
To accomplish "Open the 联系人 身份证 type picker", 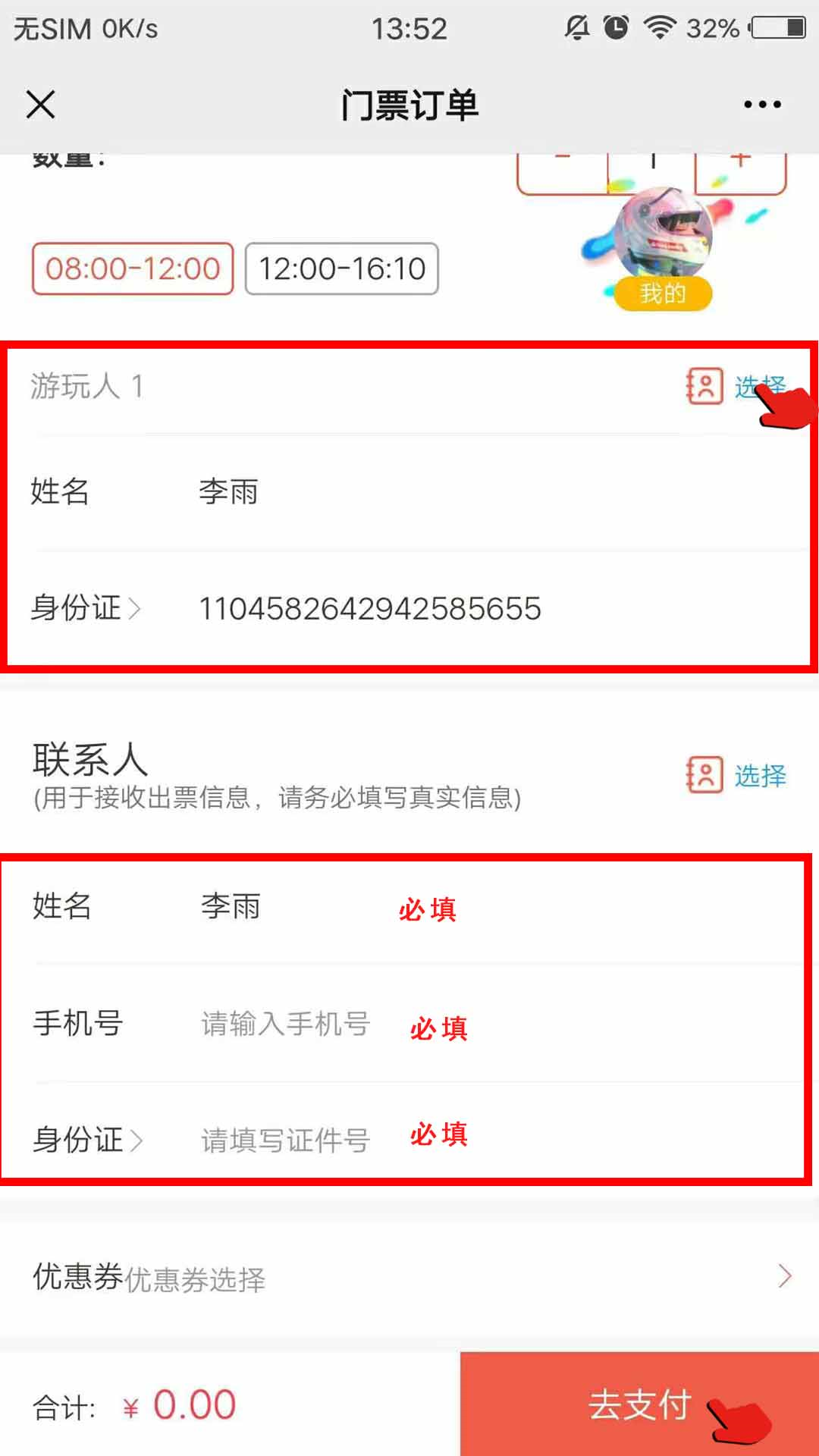I will [x=87, y=1140].
